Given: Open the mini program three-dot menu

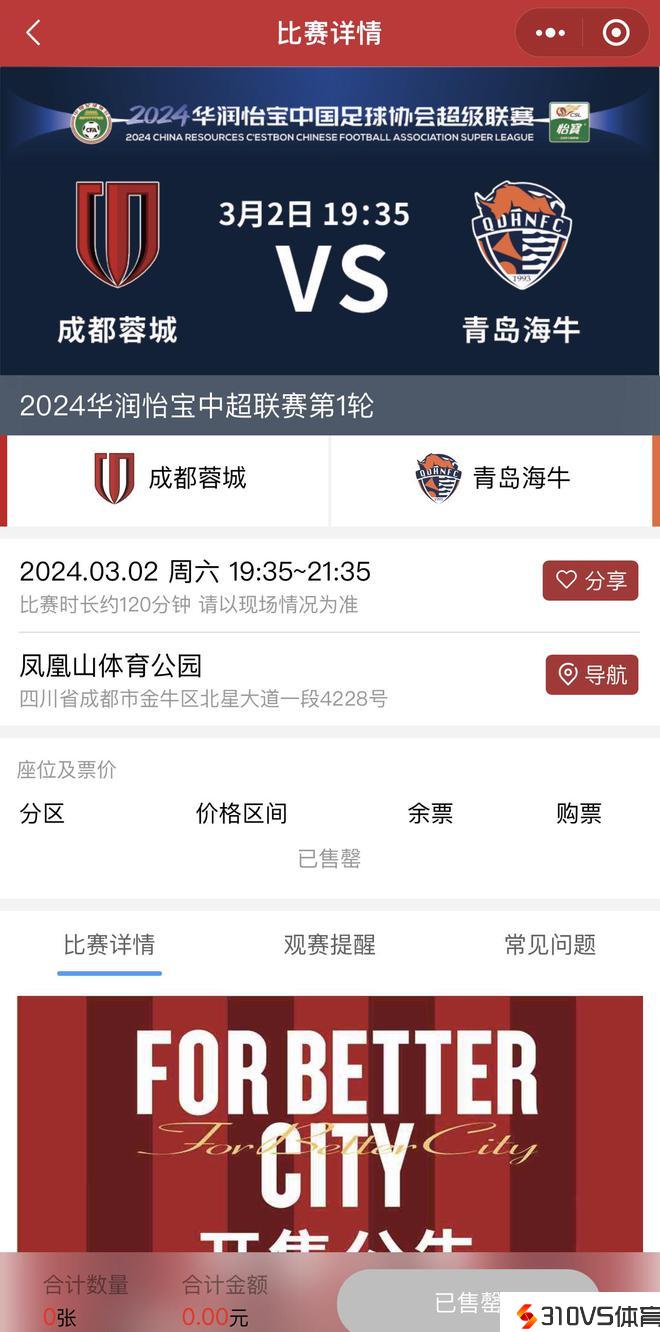Looking at the screenshot, I should click(550, 33).
